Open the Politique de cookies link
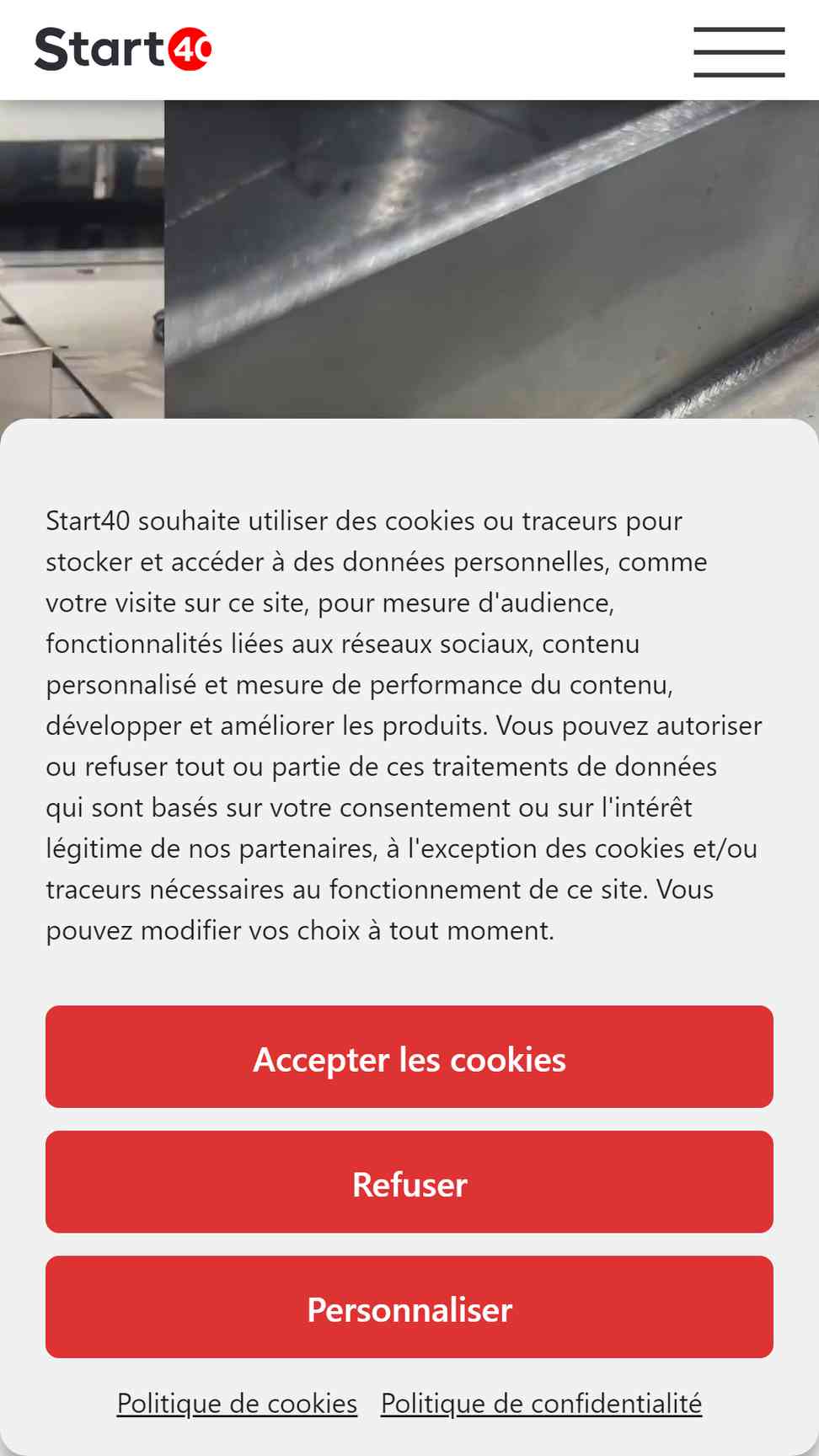 [x=237, y=1404]
